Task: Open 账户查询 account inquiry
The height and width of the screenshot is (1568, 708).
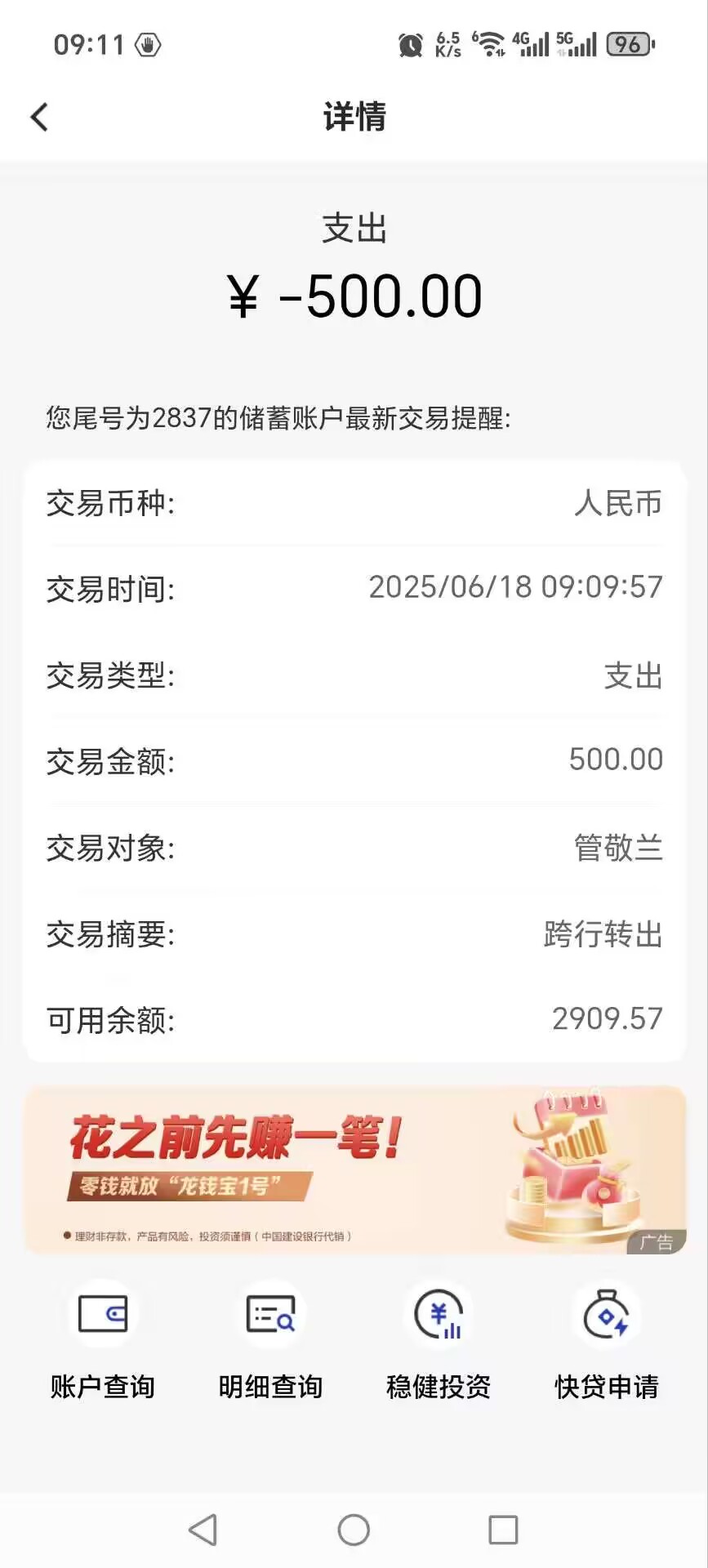Action: click(102, 1341)
